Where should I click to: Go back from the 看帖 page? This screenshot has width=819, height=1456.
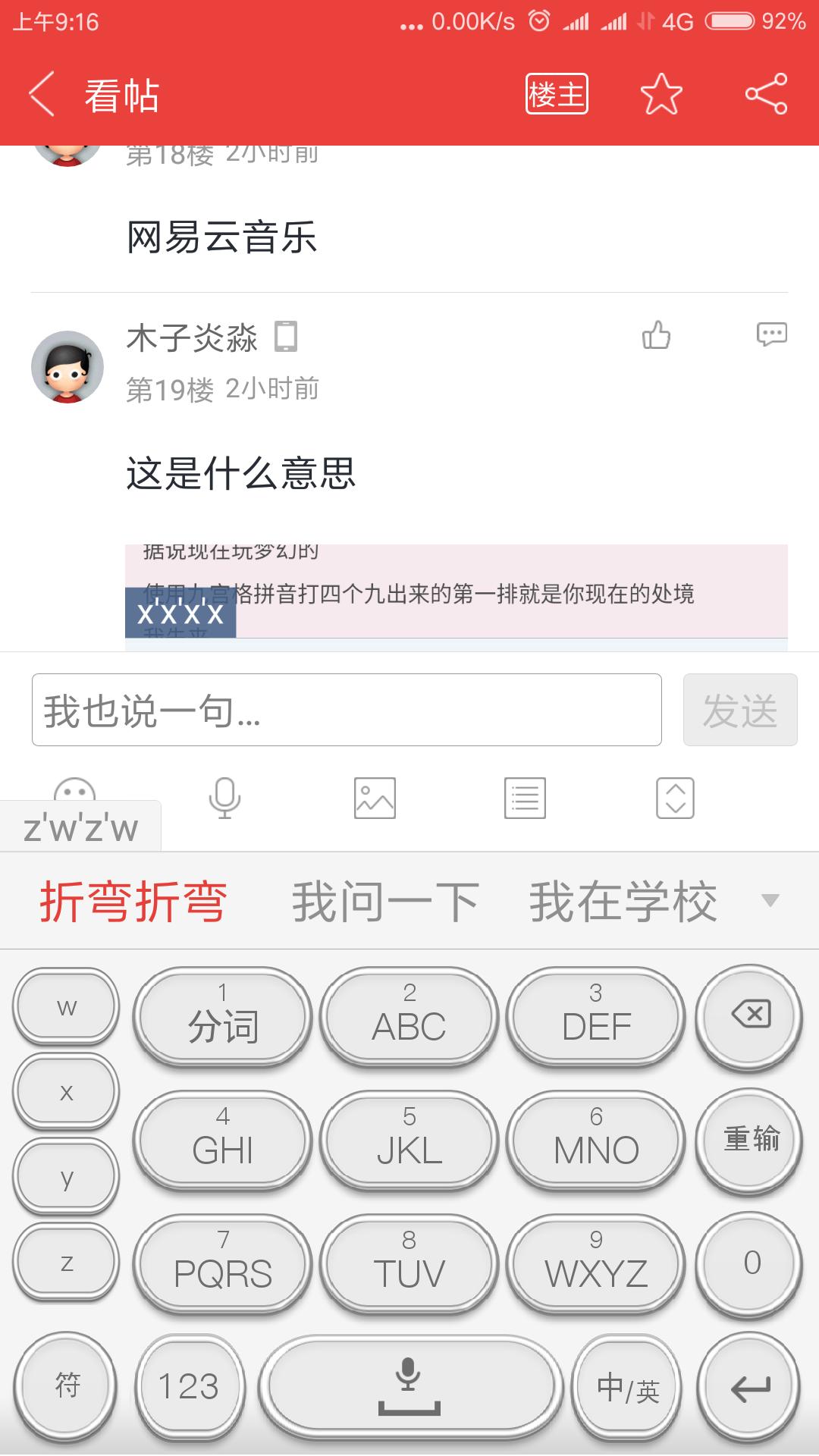[42, 95]
